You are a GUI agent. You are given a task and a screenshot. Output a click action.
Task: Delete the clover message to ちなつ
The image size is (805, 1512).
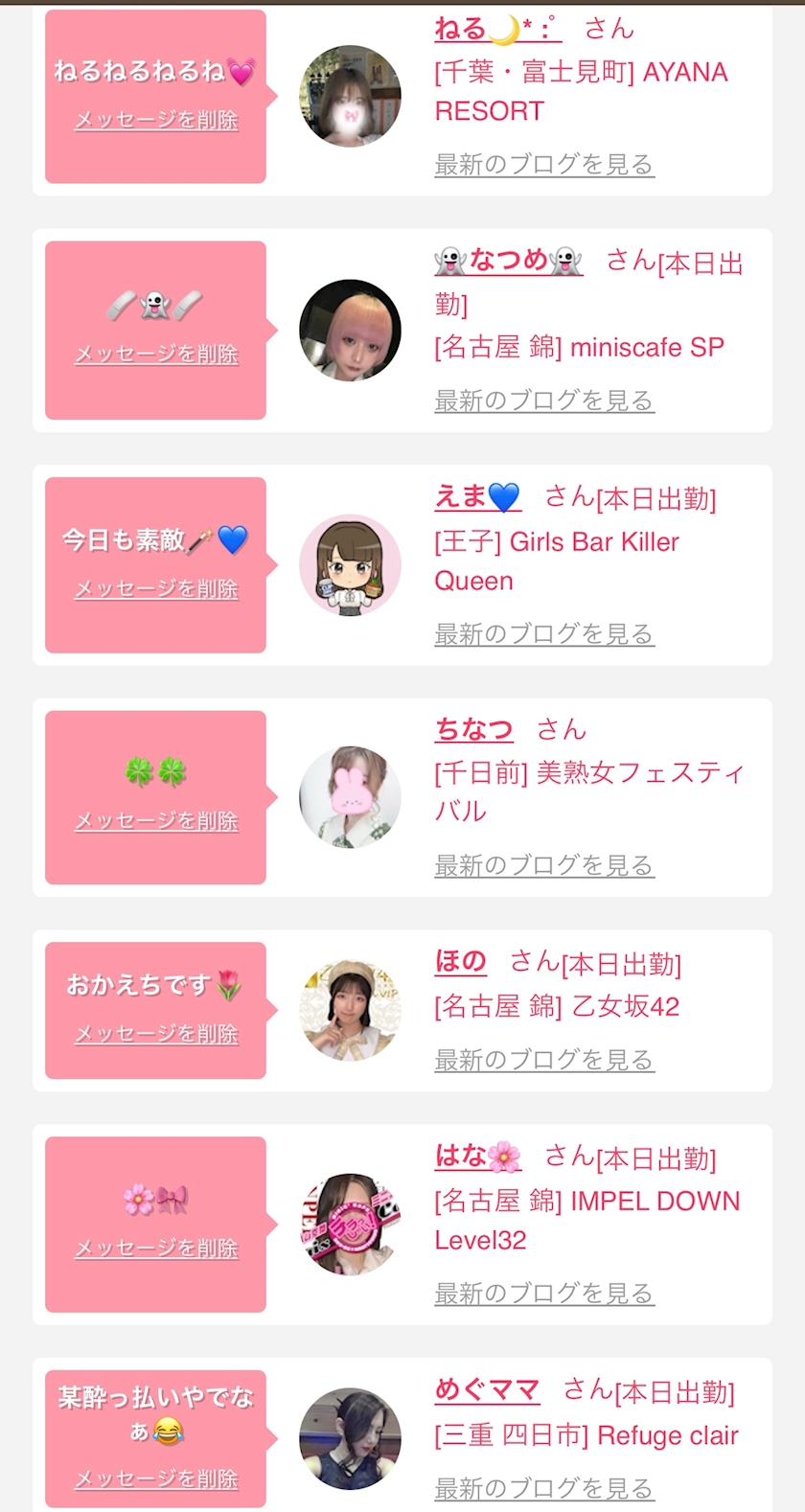(156, 821)
